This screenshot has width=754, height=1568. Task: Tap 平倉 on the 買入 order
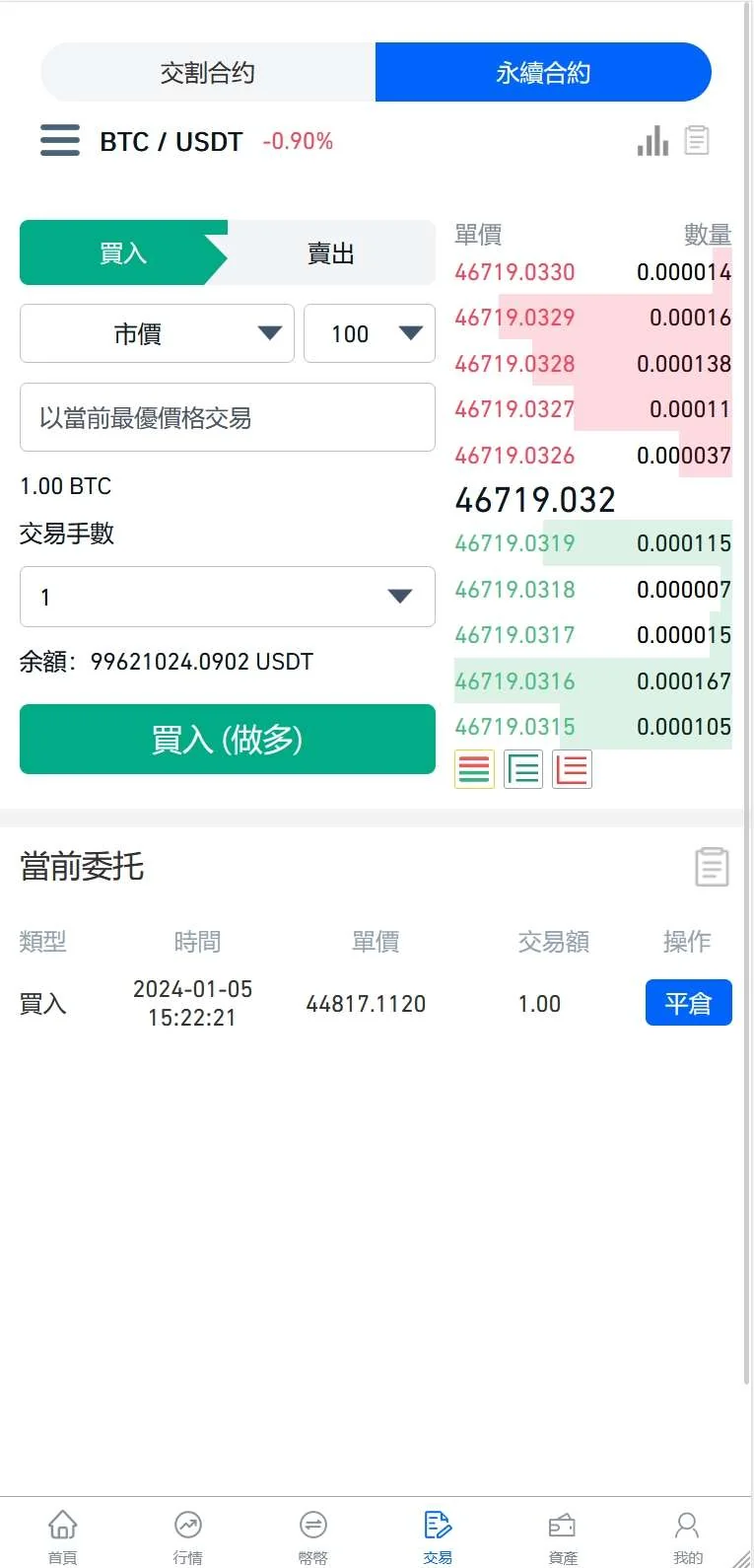click(x=688, y=1003)
